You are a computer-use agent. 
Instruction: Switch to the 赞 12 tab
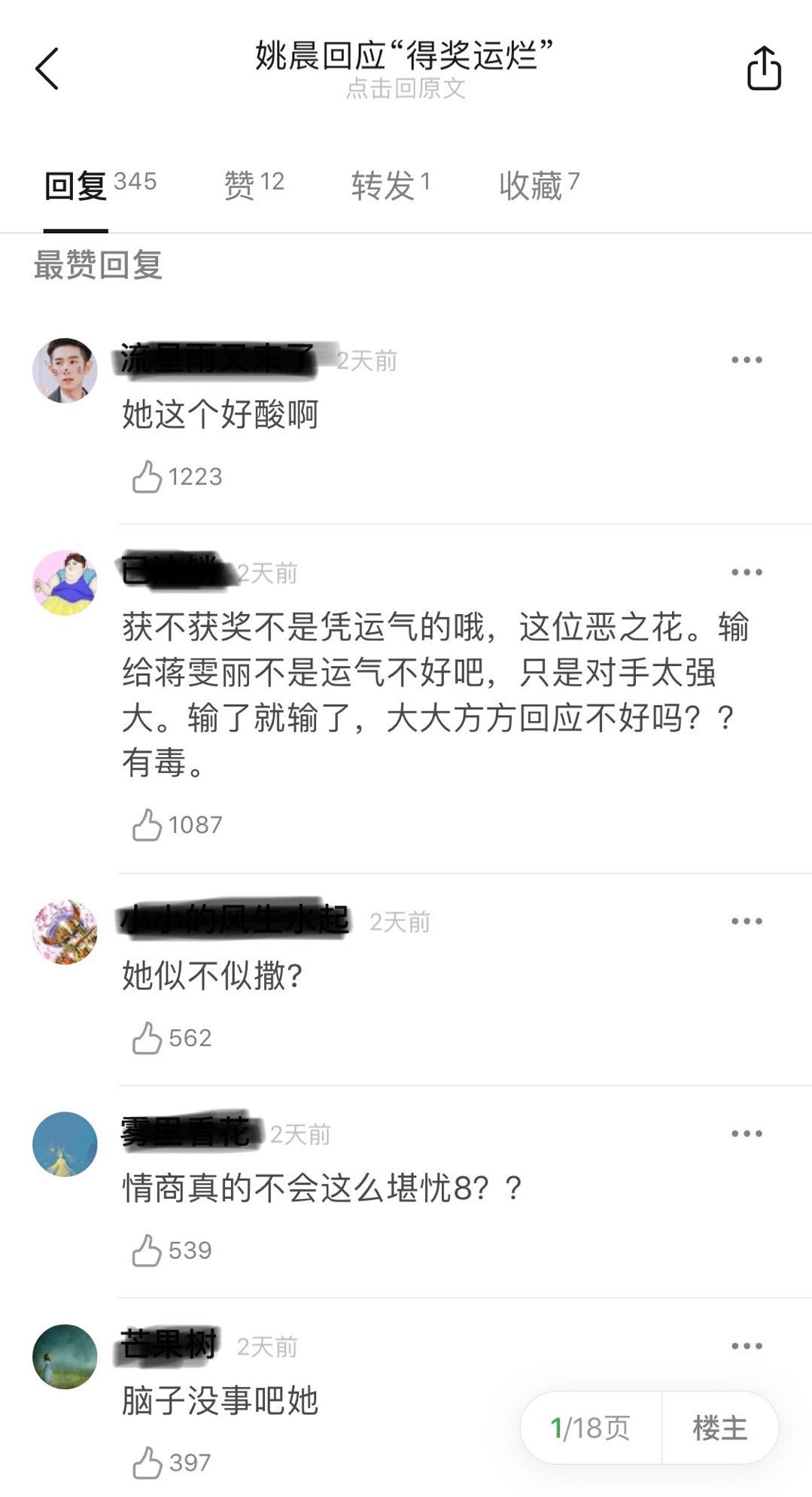[x=254, y=183]
